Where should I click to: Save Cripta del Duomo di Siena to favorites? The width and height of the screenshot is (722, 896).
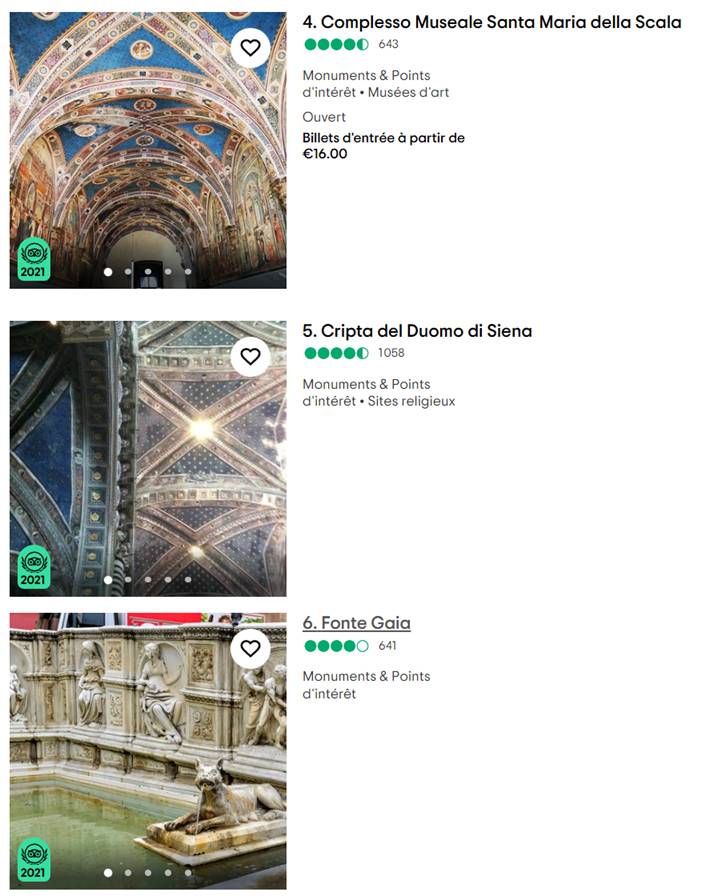pyautogui.click(x=250, y=356)
